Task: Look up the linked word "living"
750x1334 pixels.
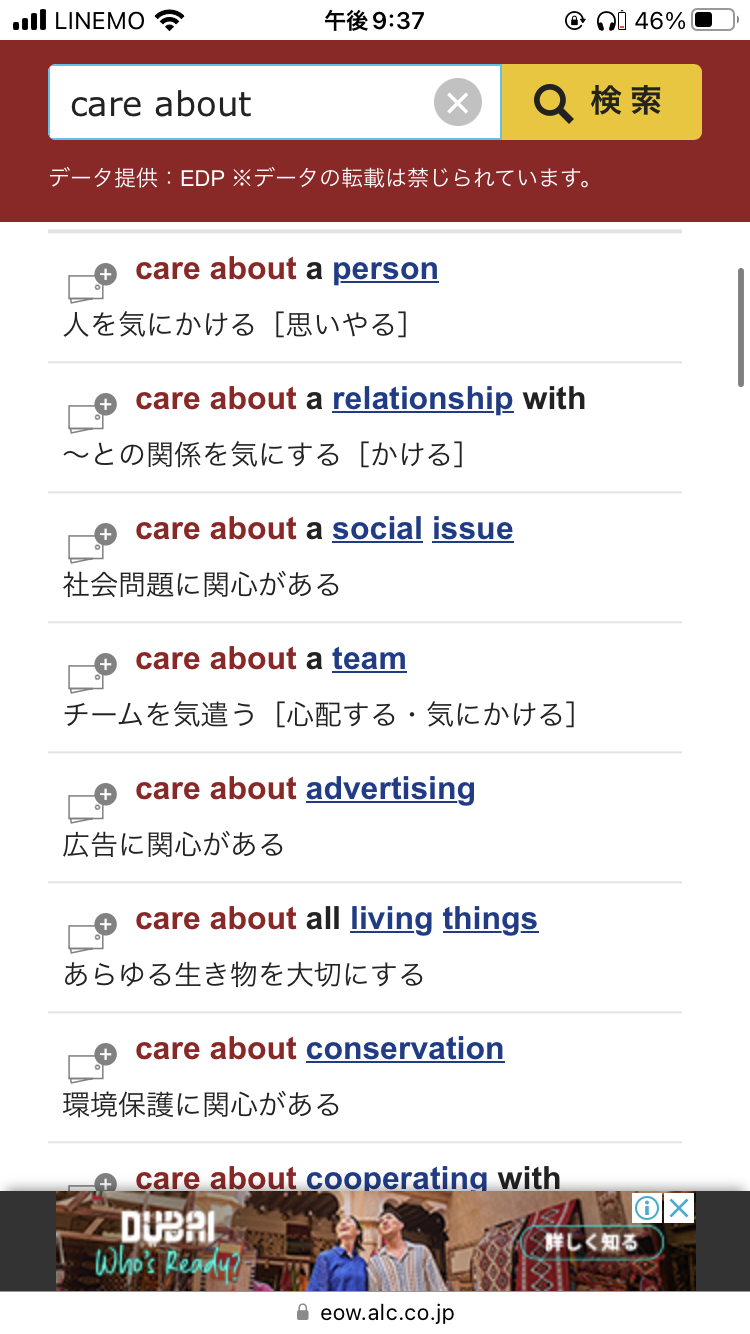Action: pyautogui.click(x=391, y=919)
